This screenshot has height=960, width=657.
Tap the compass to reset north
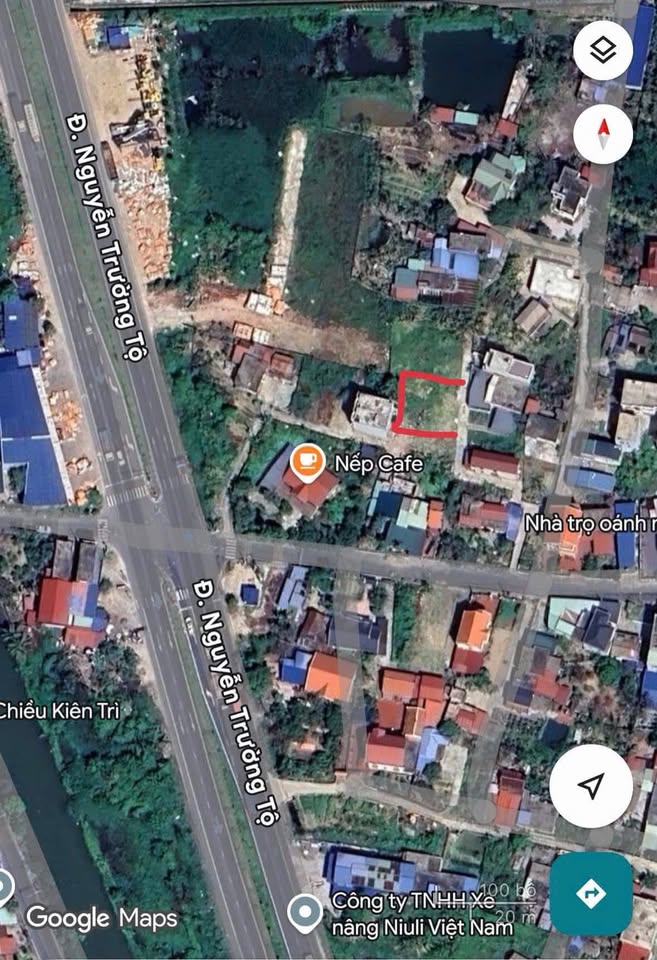click(x=603, y=133)
